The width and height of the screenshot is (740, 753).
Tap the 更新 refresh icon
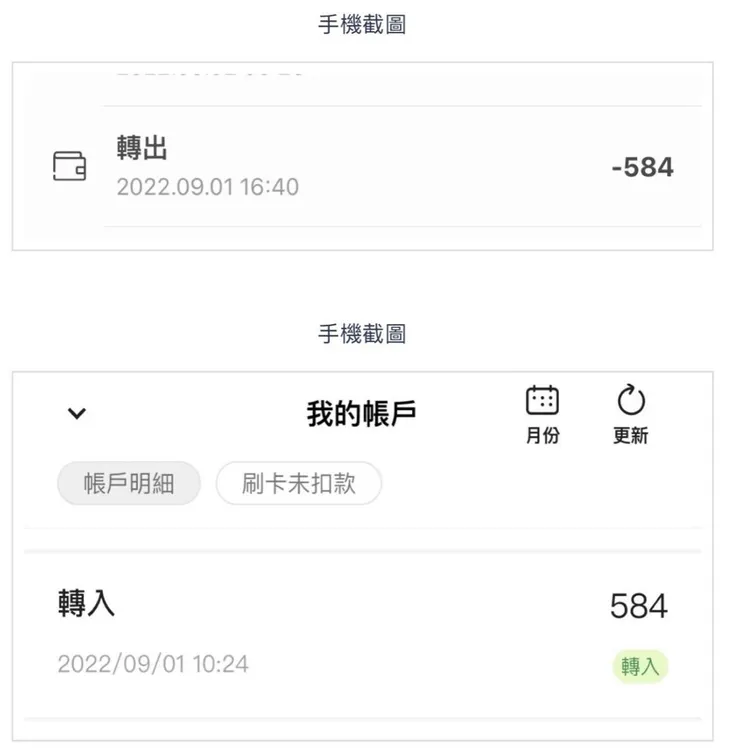[x=629, y=400]
